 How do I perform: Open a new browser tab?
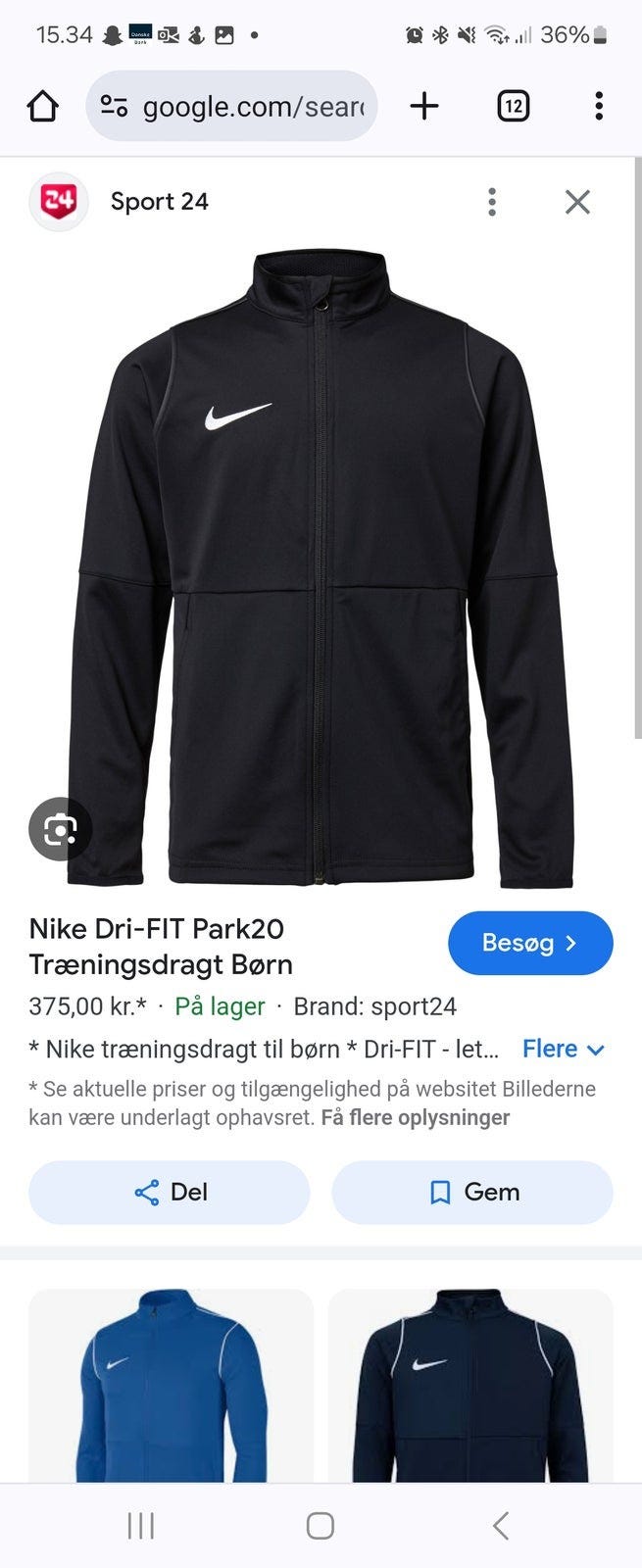coord(423,106)
